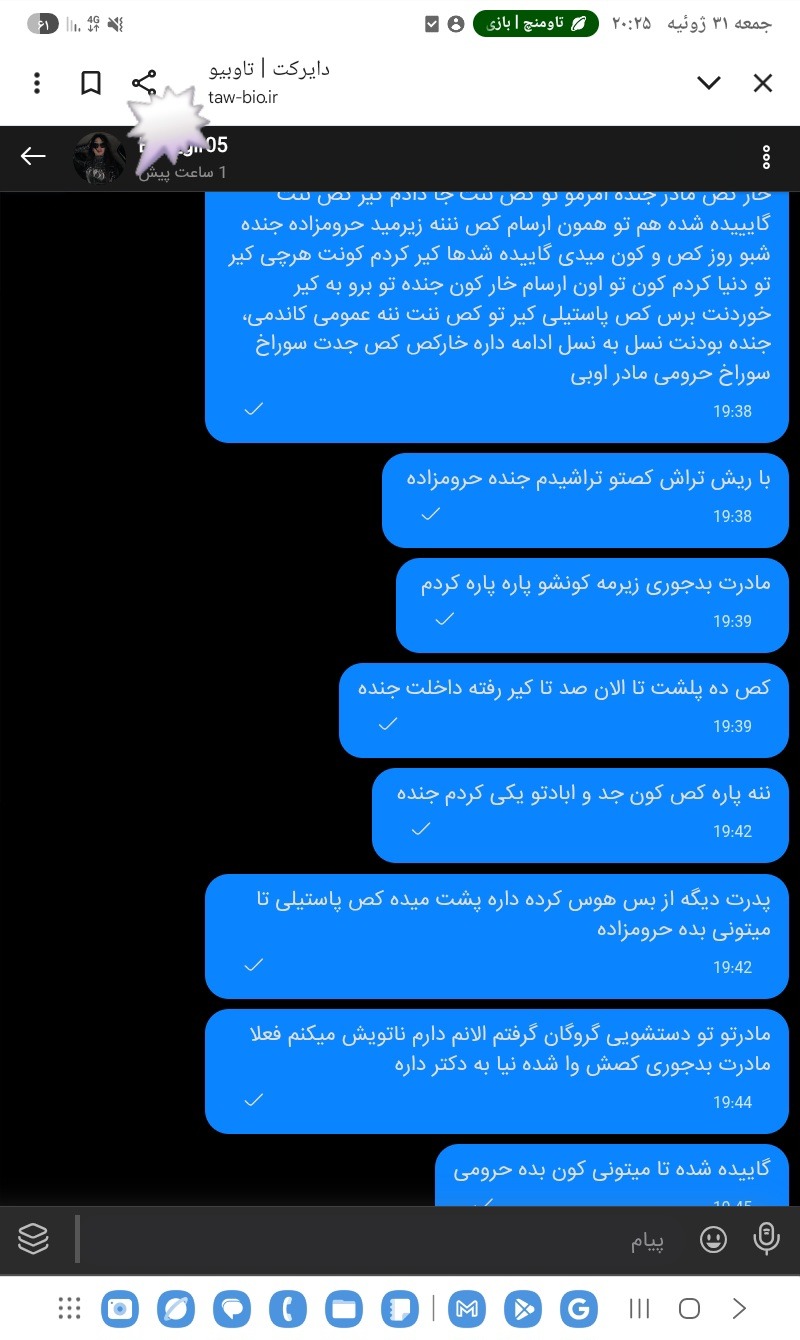Go to the home screen

pos(689,1308)
